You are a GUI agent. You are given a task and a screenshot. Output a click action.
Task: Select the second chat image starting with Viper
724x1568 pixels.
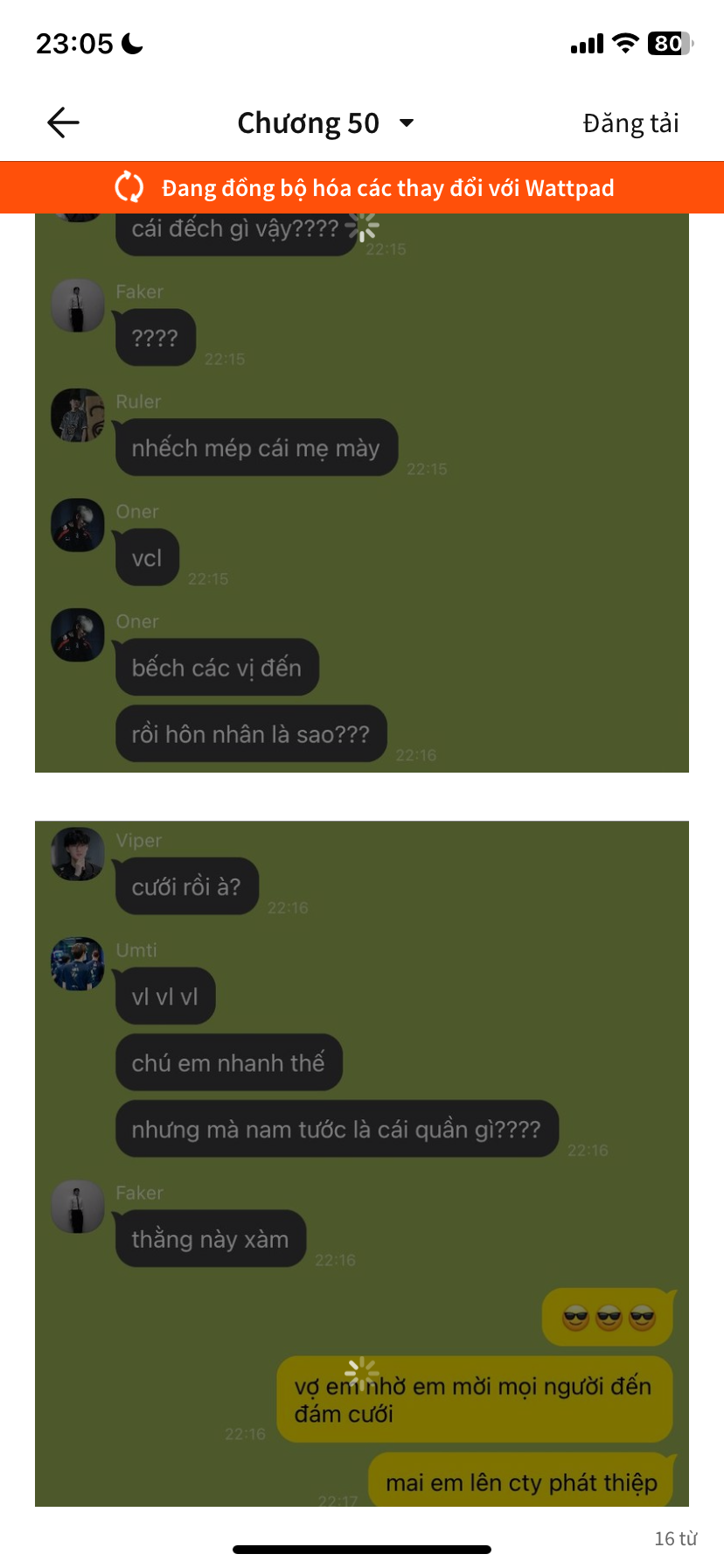pos(362,1163)
